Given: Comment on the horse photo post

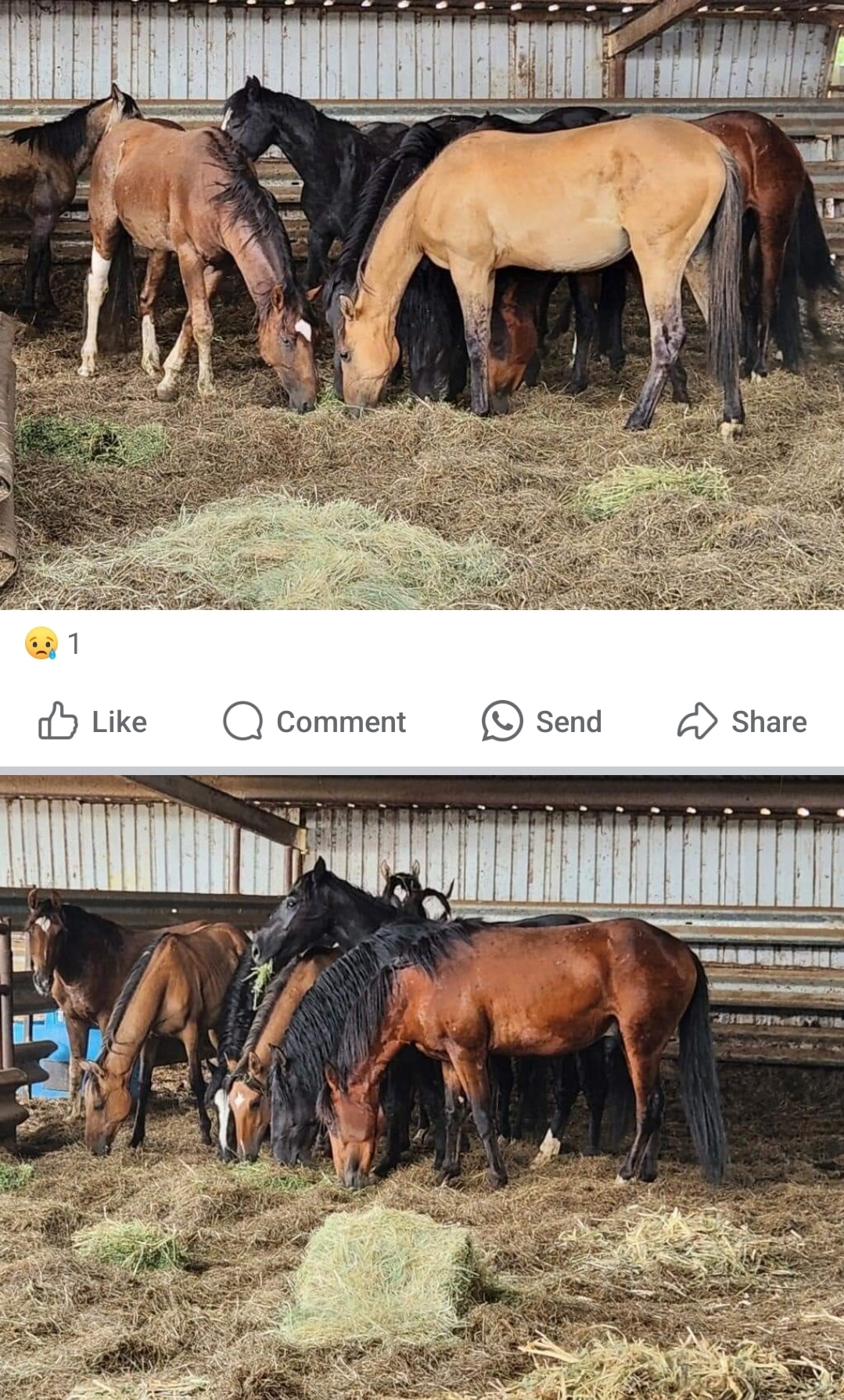Looking at the screenshot, I should [x=314, y=721].
